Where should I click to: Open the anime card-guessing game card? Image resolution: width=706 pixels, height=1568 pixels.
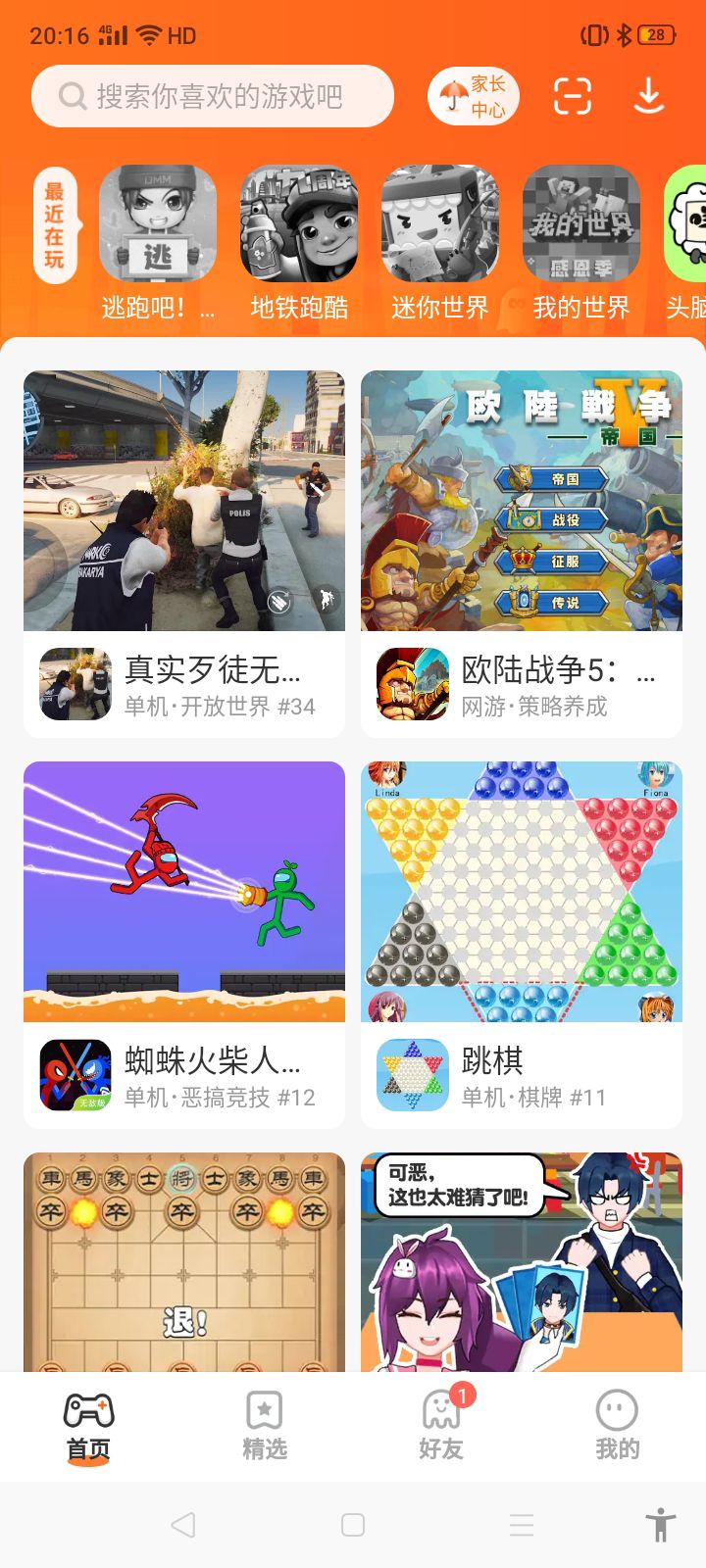point(522,1262)
